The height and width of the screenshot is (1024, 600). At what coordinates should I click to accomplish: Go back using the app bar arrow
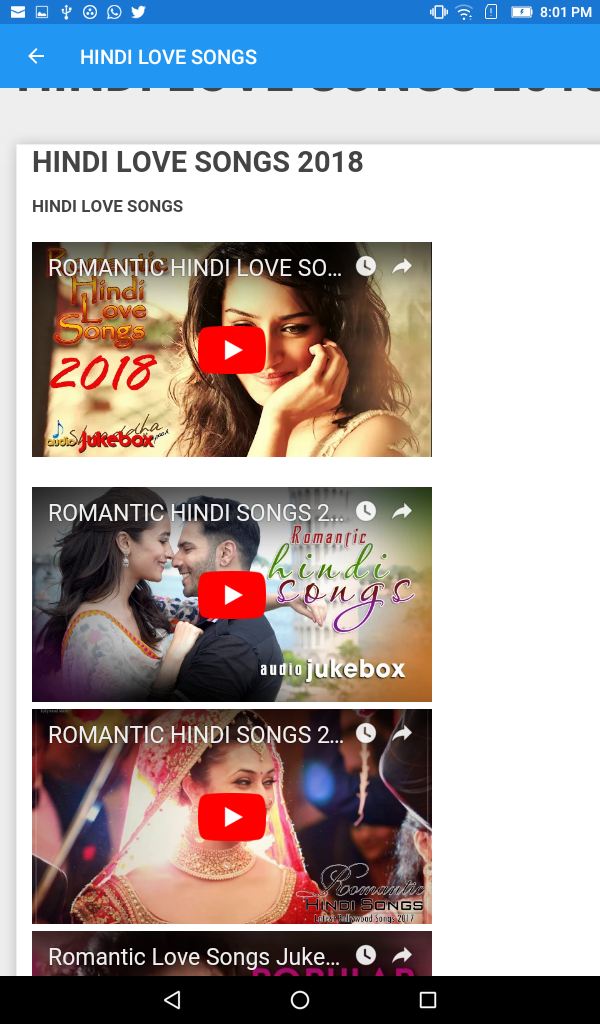[36, 57]
